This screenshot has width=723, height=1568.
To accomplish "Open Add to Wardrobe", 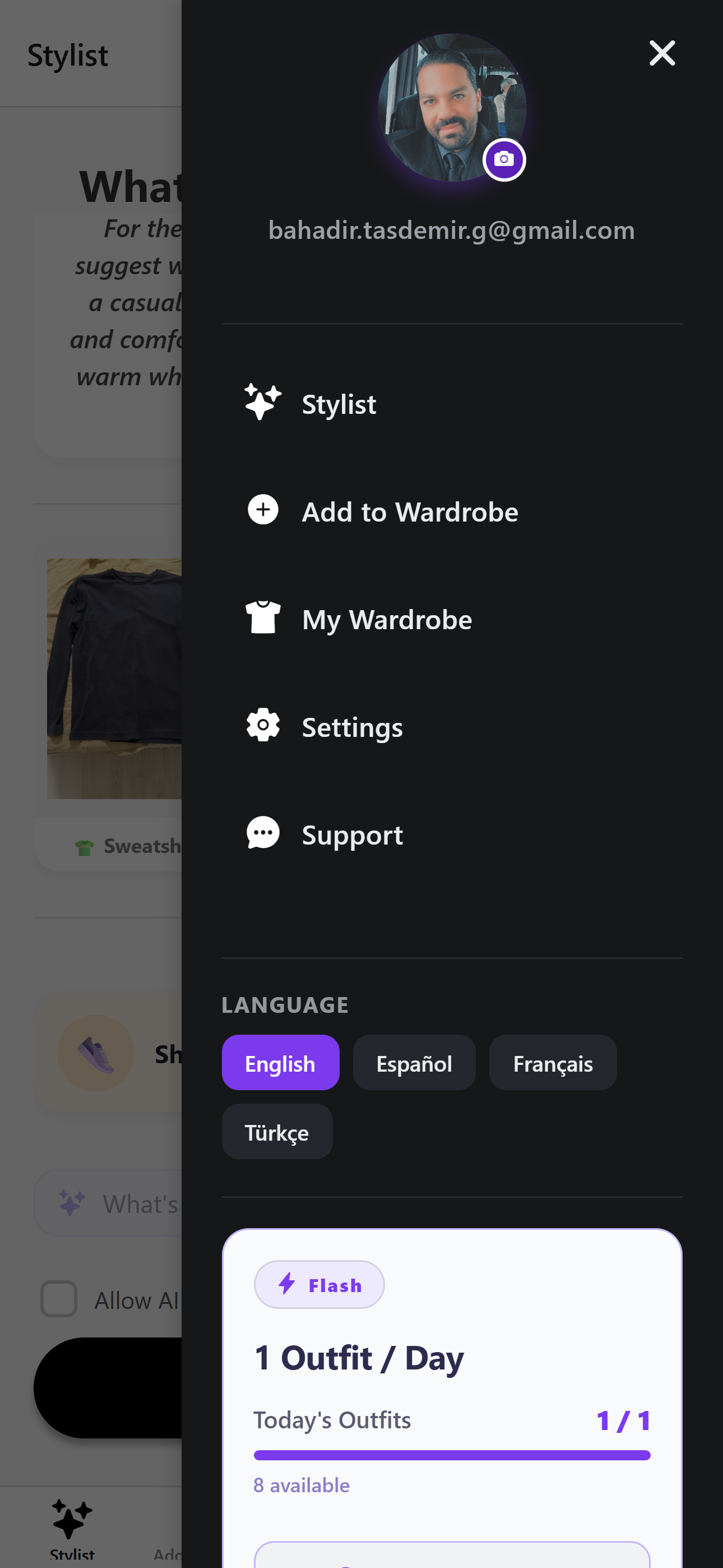I will (x=409, y=512).
